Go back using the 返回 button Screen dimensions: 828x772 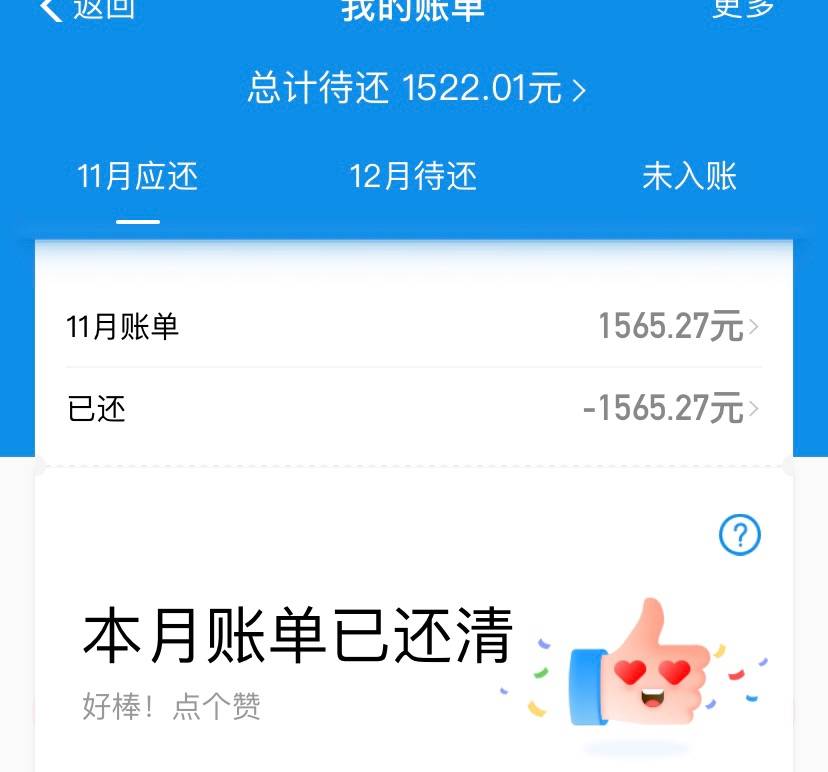coord(88,9)
